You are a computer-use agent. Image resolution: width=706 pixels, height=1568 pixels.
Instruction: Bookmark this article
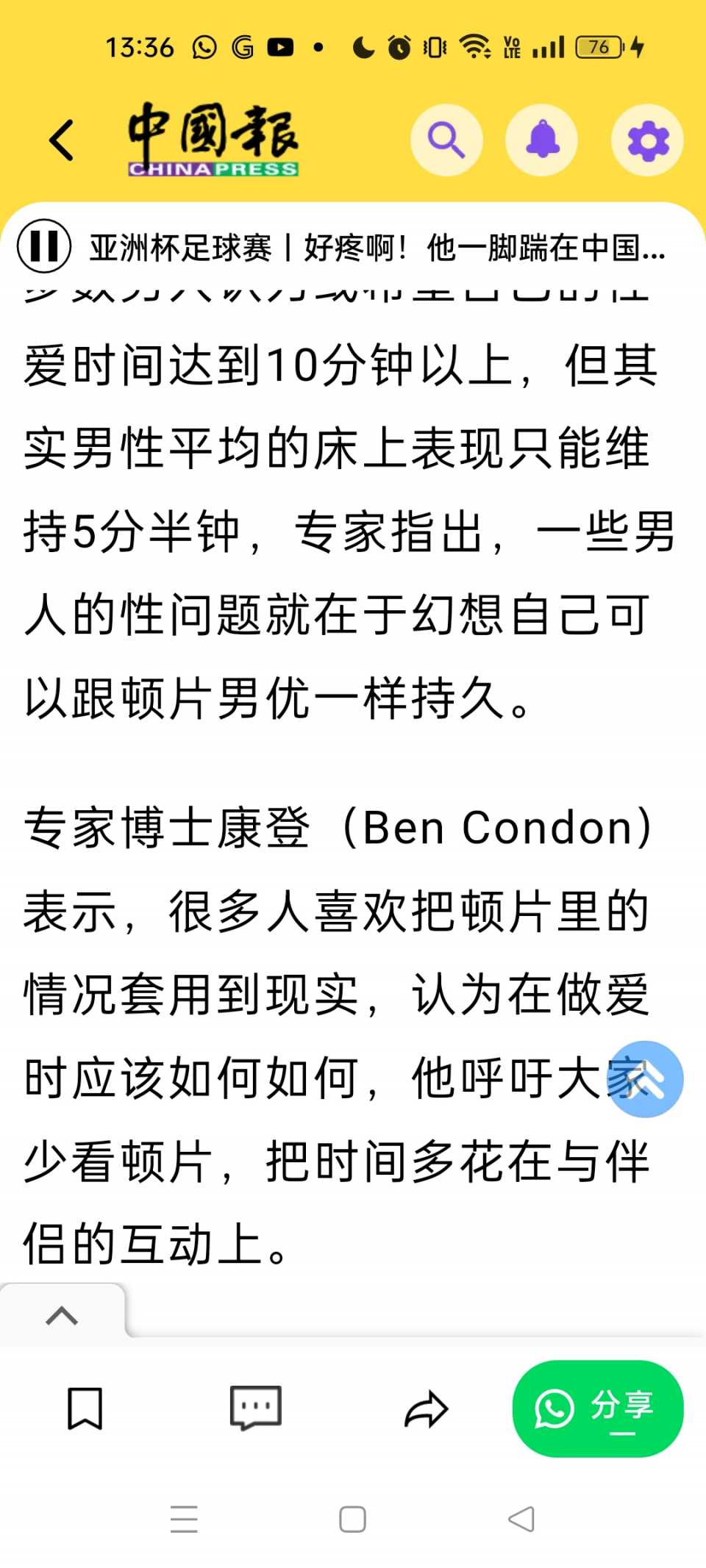coord(85,1408)
